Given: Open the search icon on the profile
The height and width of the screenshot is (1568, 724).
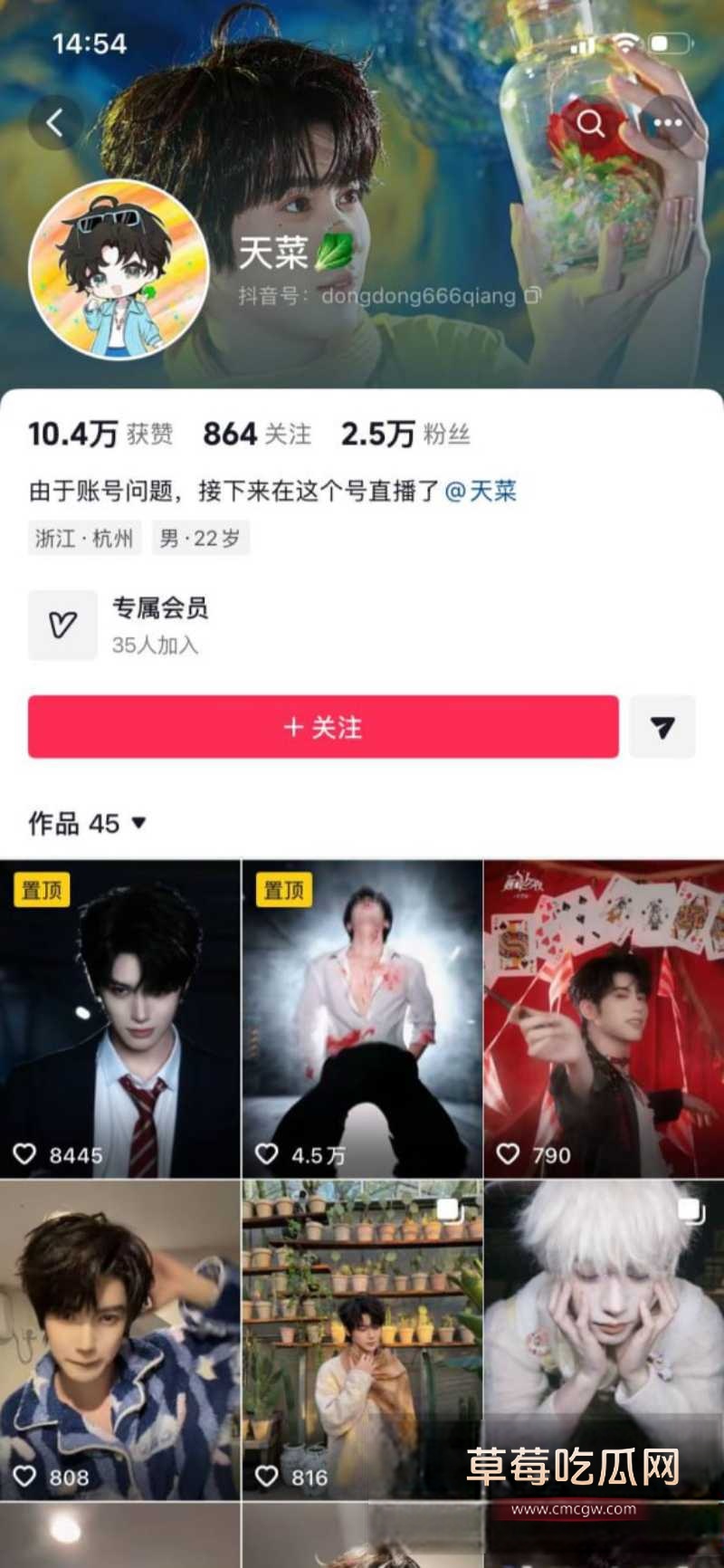Looking at the screenshot, I should (x=592, y=122).
